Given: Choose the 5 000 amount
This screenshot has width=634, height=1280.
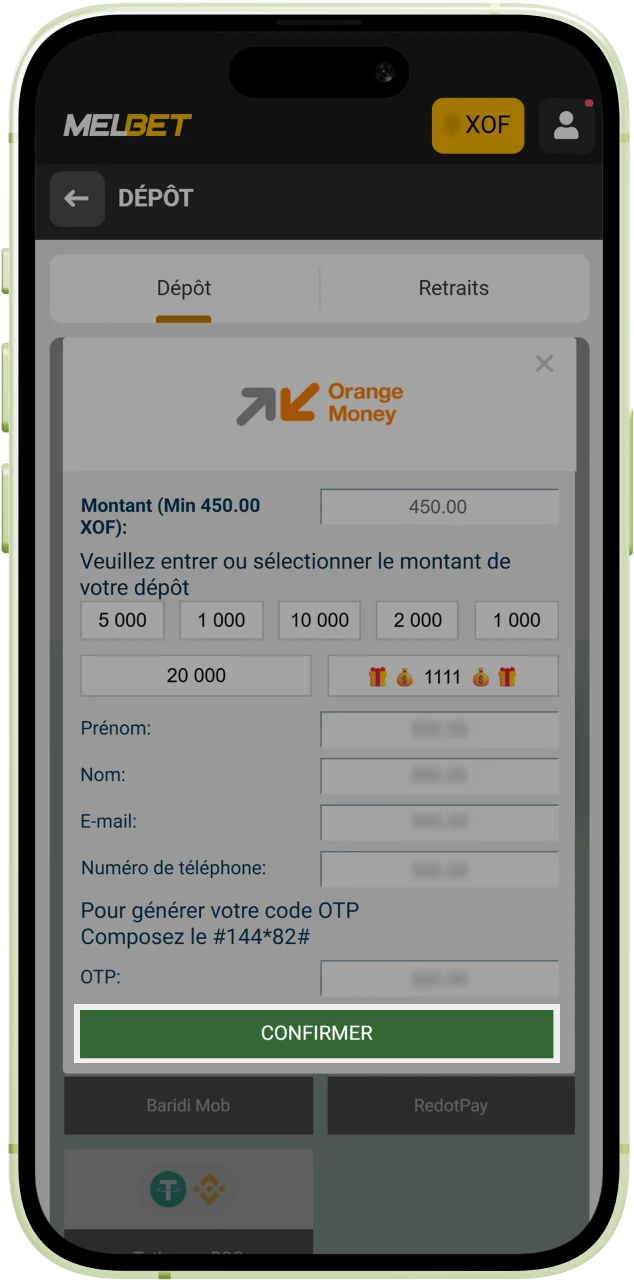Looking at the screenshot, I should tap(123, 620).
